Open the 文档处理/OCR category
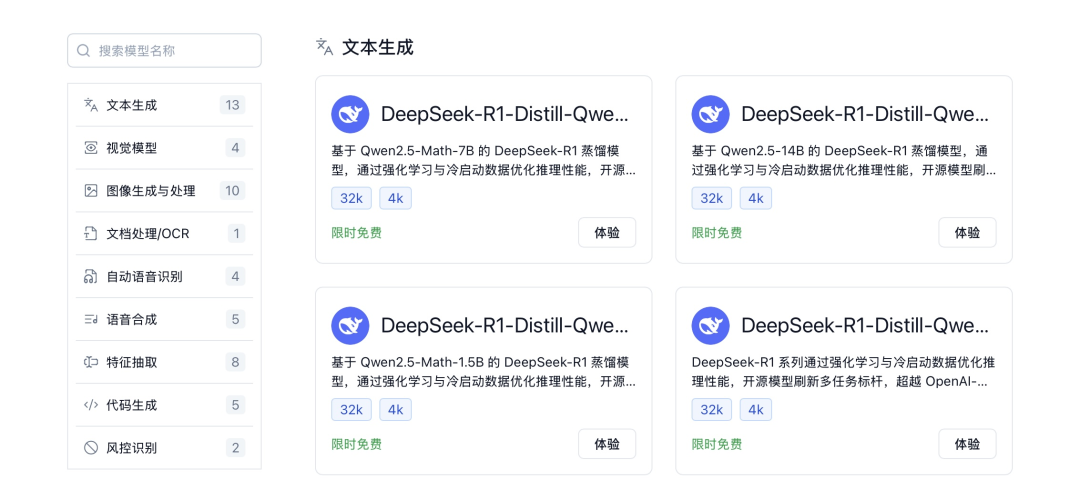 click(164, 234)
